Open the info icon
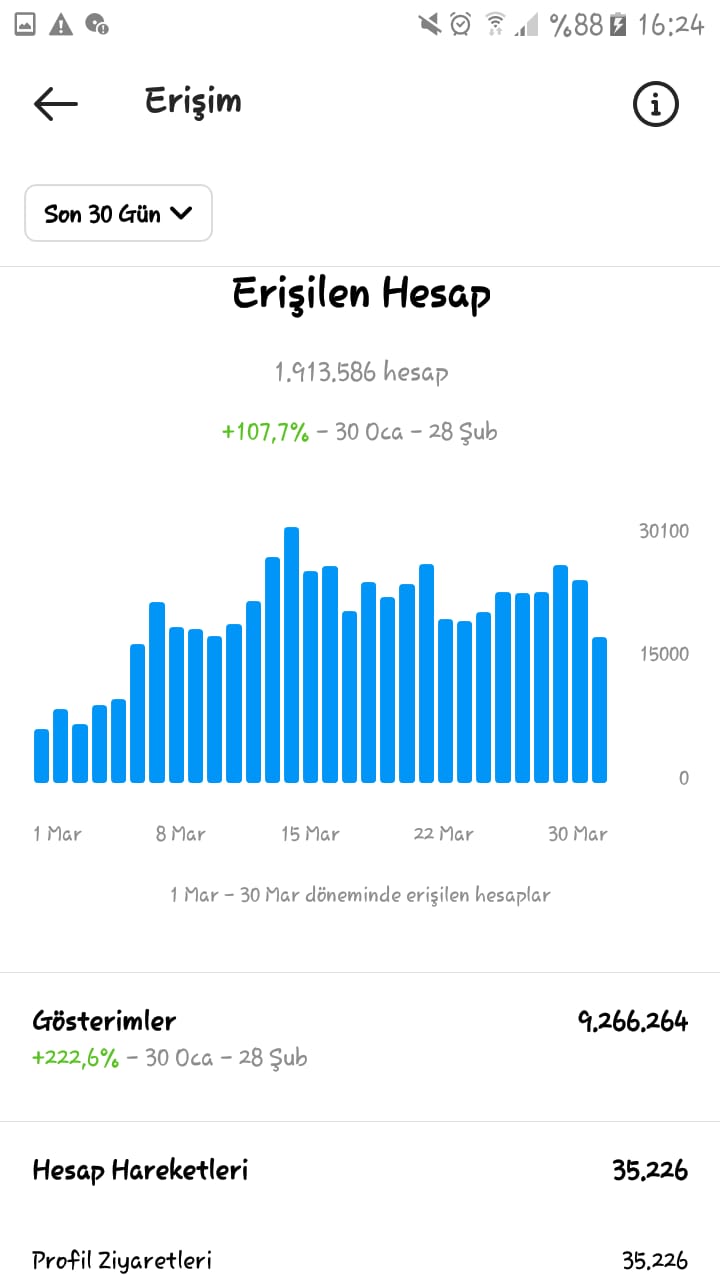This screenshot has height=1280, width=720. point(656,104)
